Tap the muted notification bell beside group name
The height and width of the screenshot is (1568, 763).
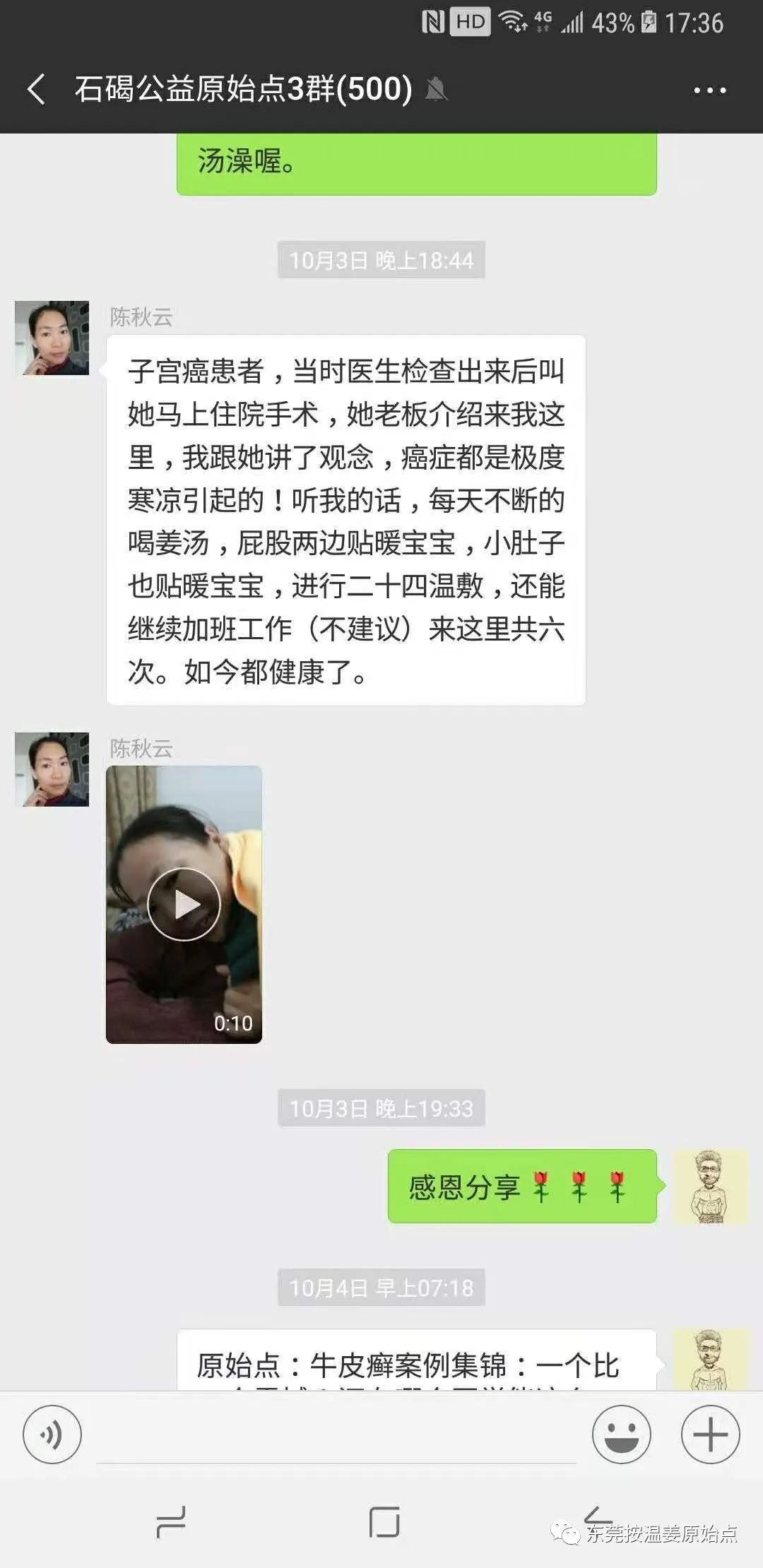435,90
